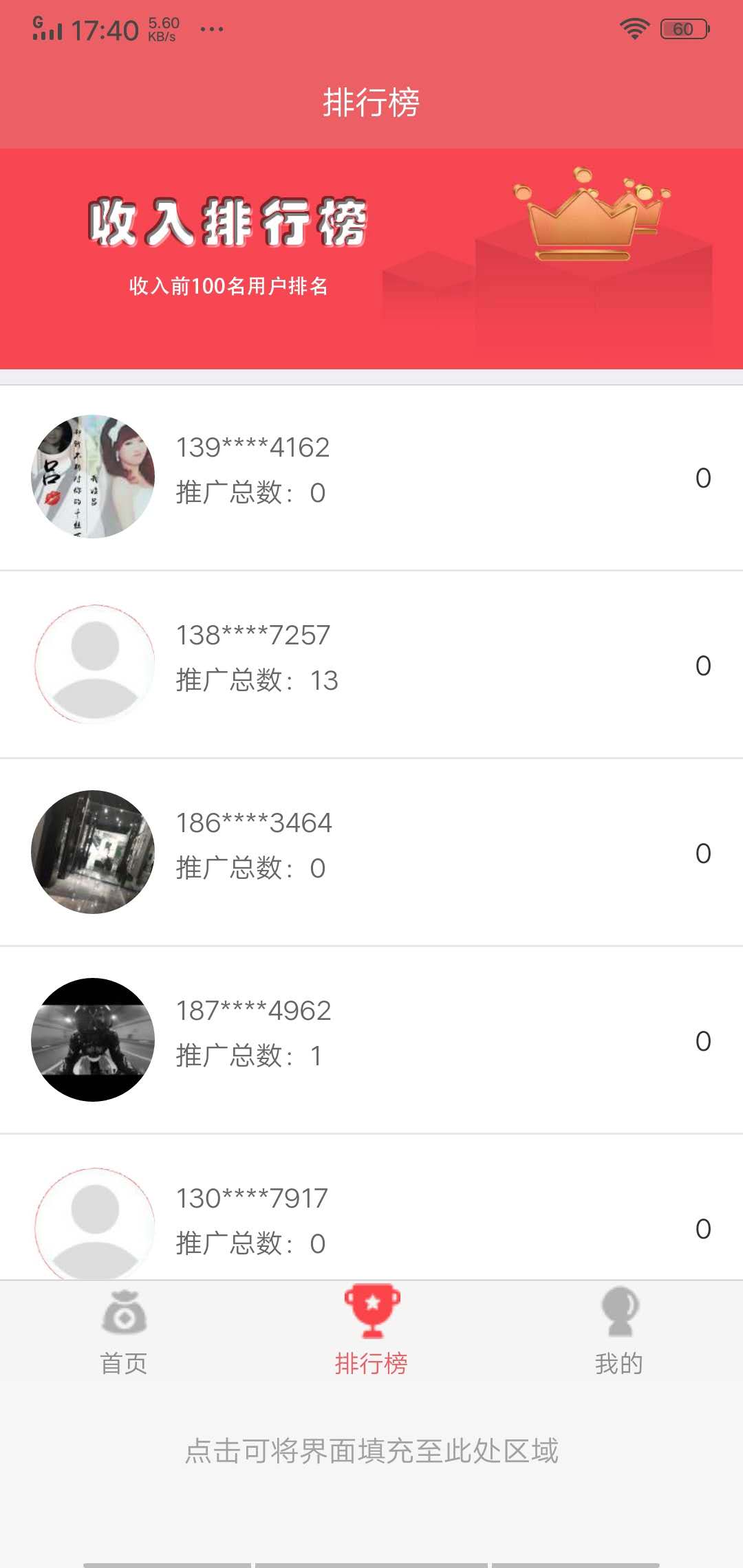The height and width of the screenshot is (1568, 743).
Task: Tap the Wi-Fi status icon
Action: 633,28
